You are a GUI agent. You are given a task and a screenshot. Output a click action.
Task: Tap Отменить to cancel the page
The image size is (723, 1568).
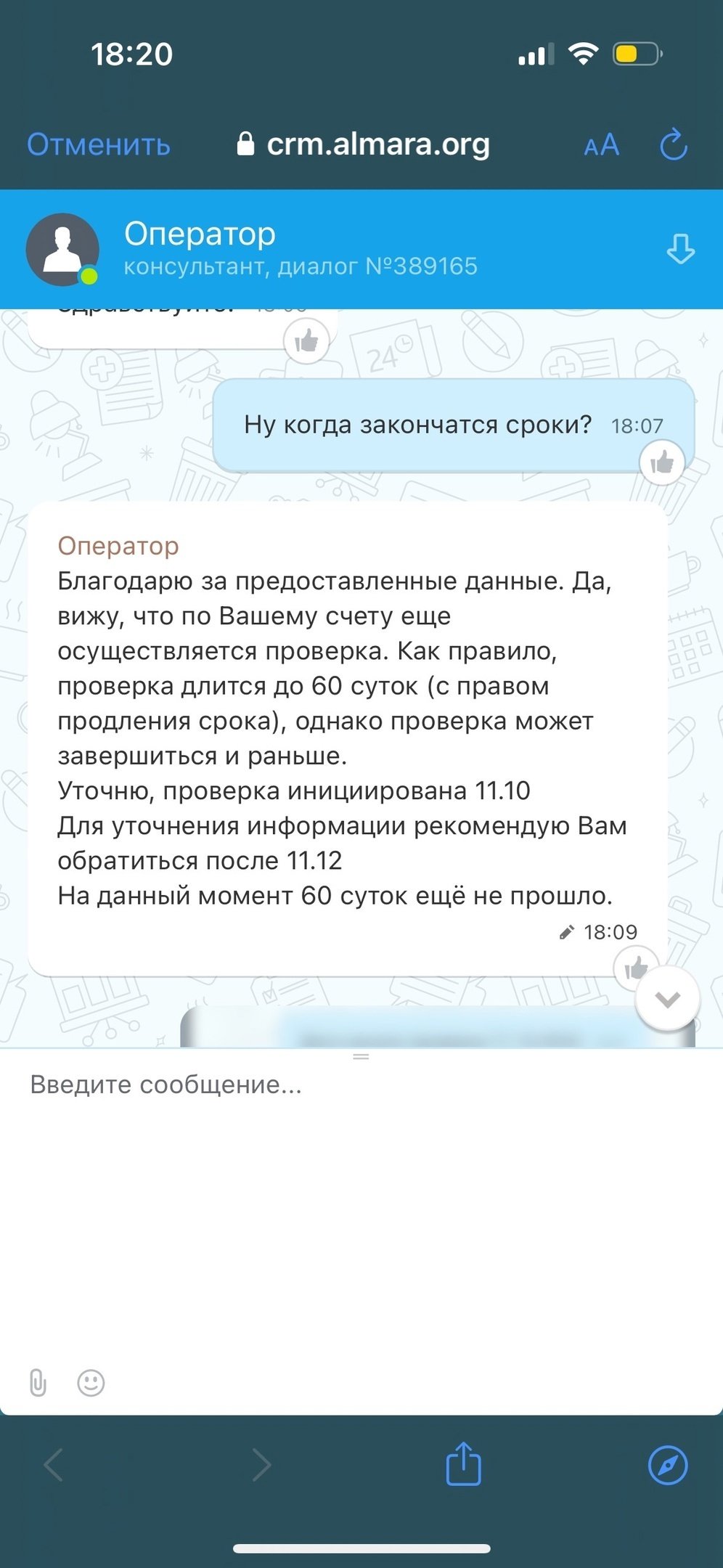99,144
